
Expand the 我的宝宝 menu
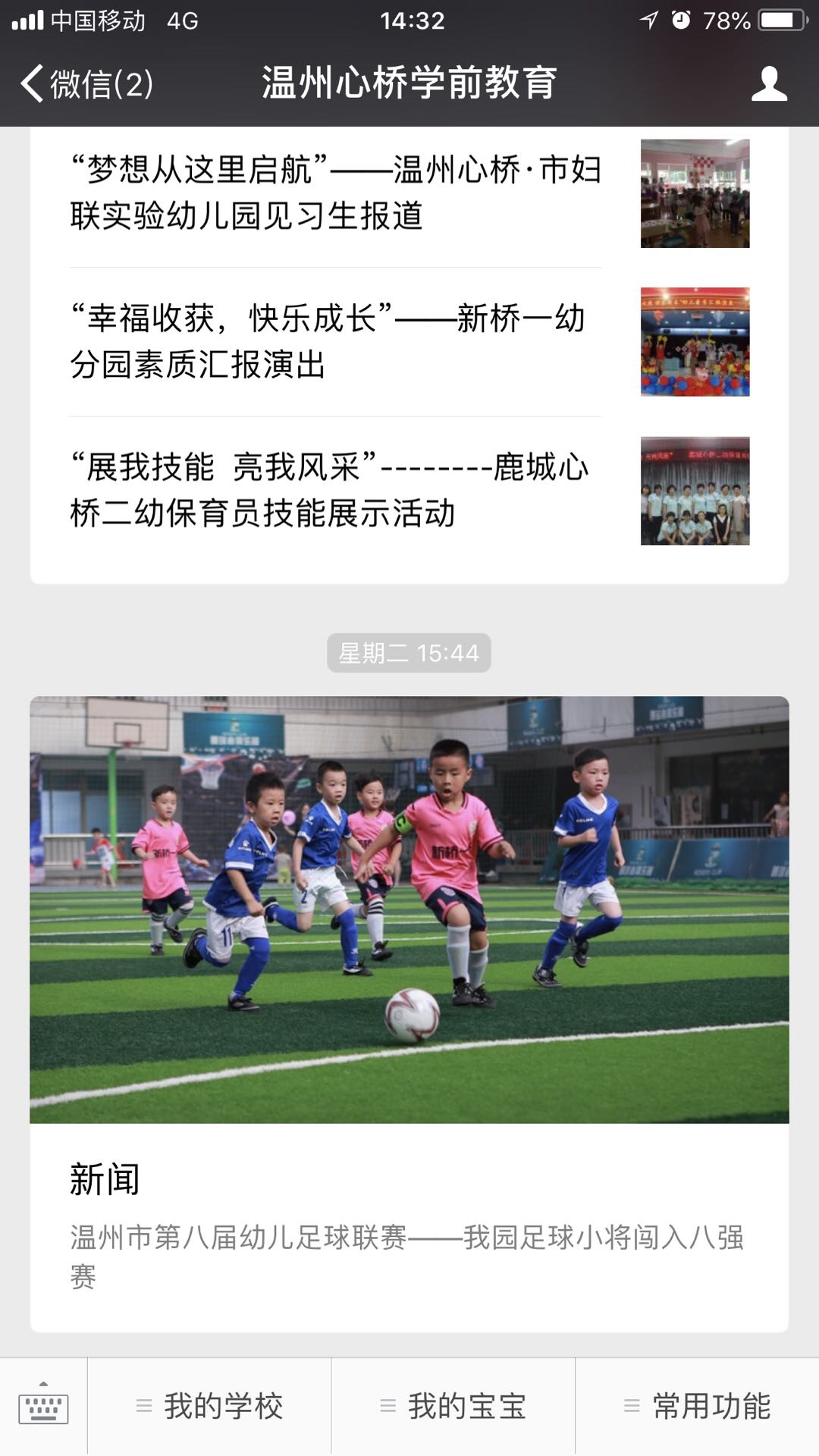click(x=453, y=1407)
